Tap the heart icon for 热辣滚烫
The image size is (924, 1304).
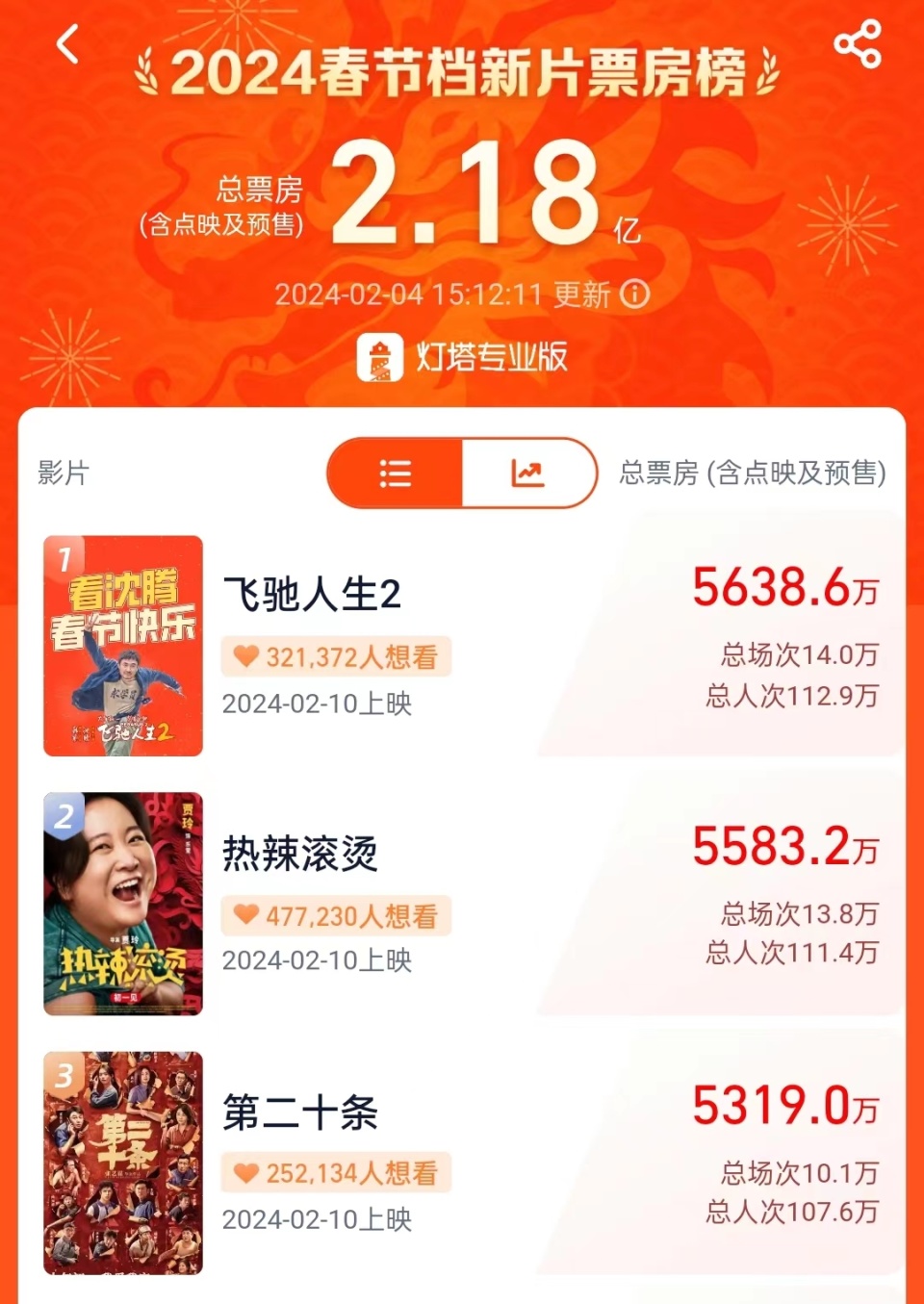(x=247, y=915)
